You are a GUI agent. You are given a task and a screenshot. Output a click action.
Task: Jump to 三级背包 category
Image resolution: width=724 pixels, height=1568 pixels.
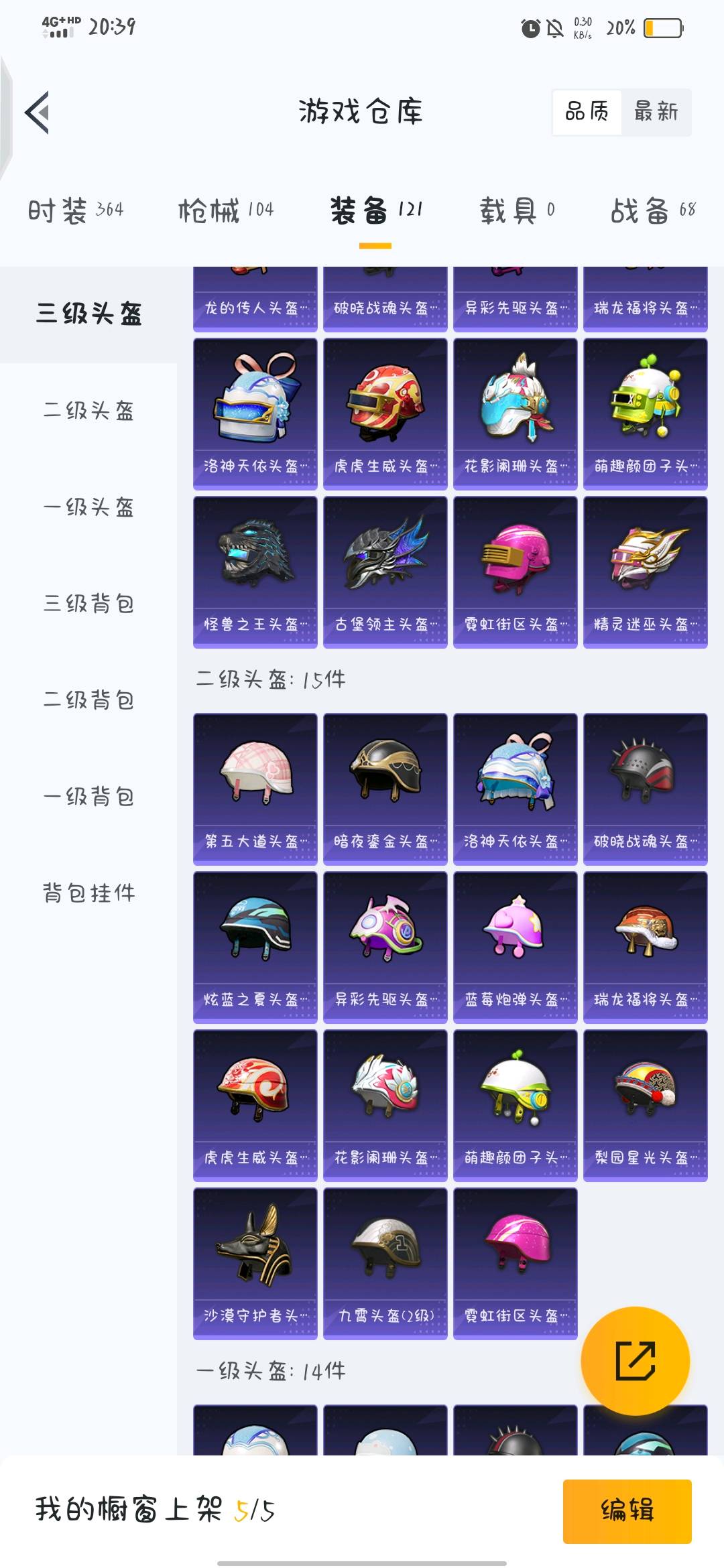click(x=88, y=604)
